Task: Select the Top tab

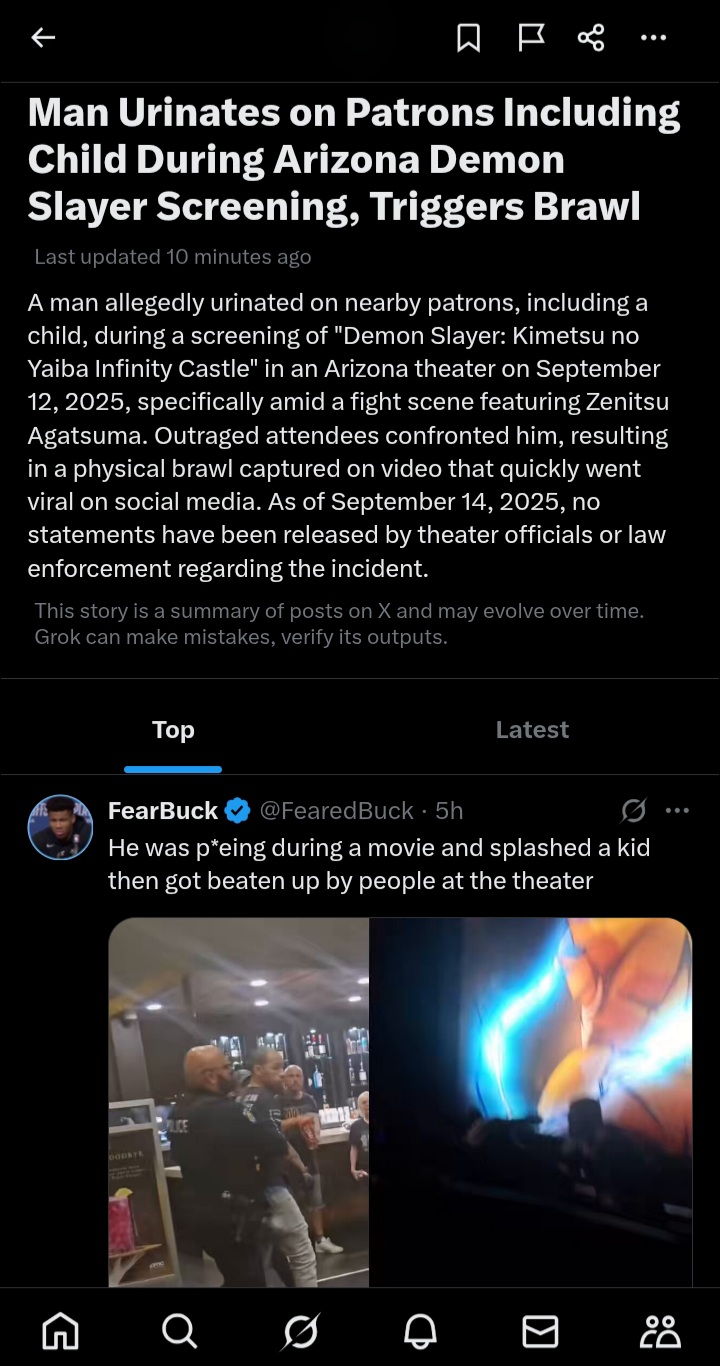Action: (173, 730)
